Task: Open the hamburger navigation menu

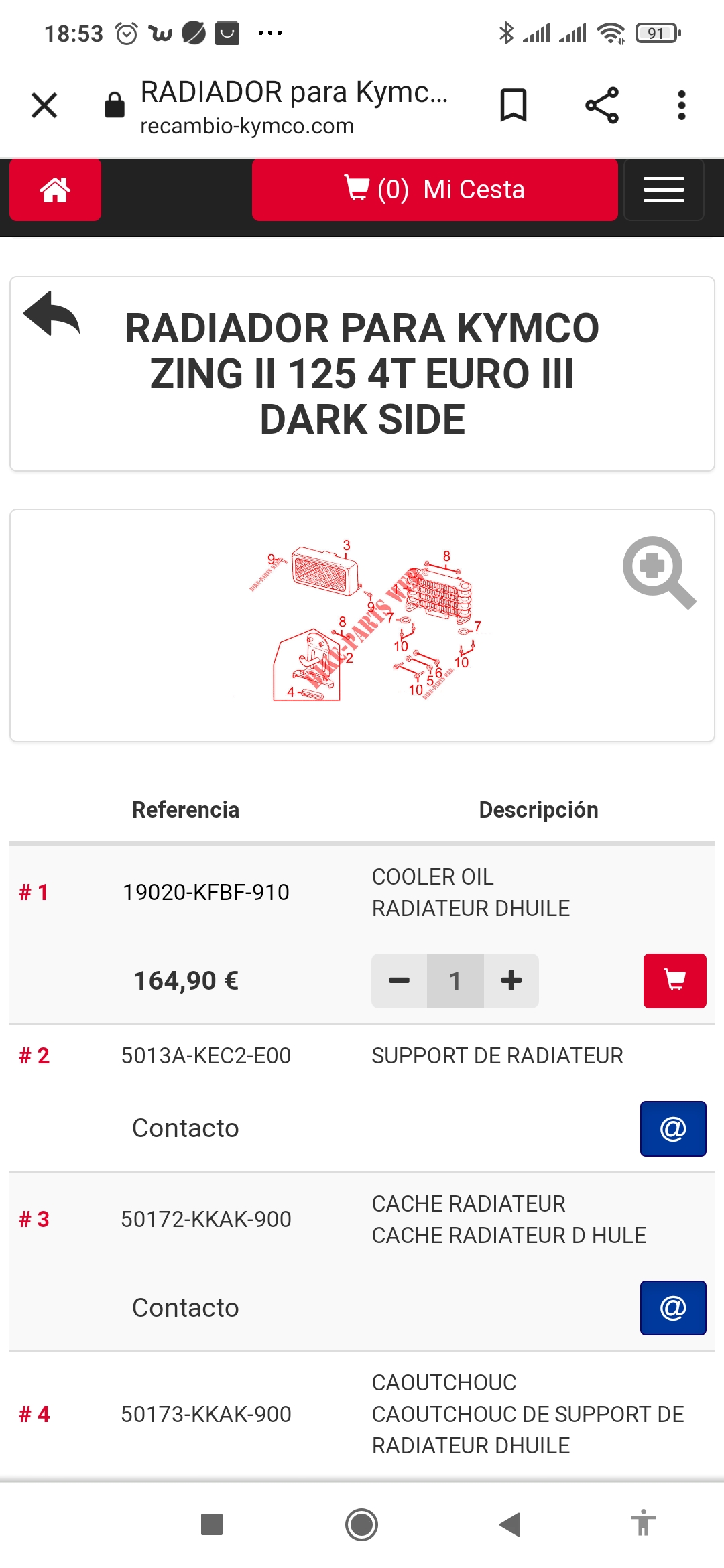Action: coord(664,190)
